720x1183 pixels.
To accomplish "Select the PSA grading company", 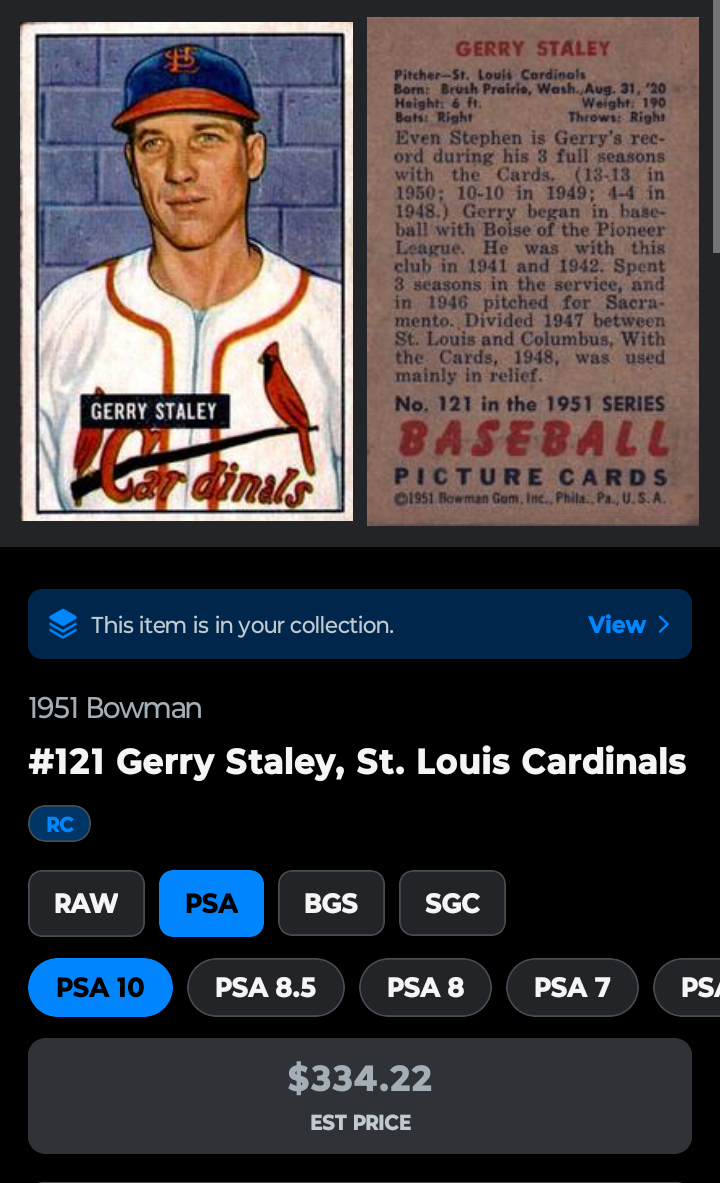I will 211,903.
